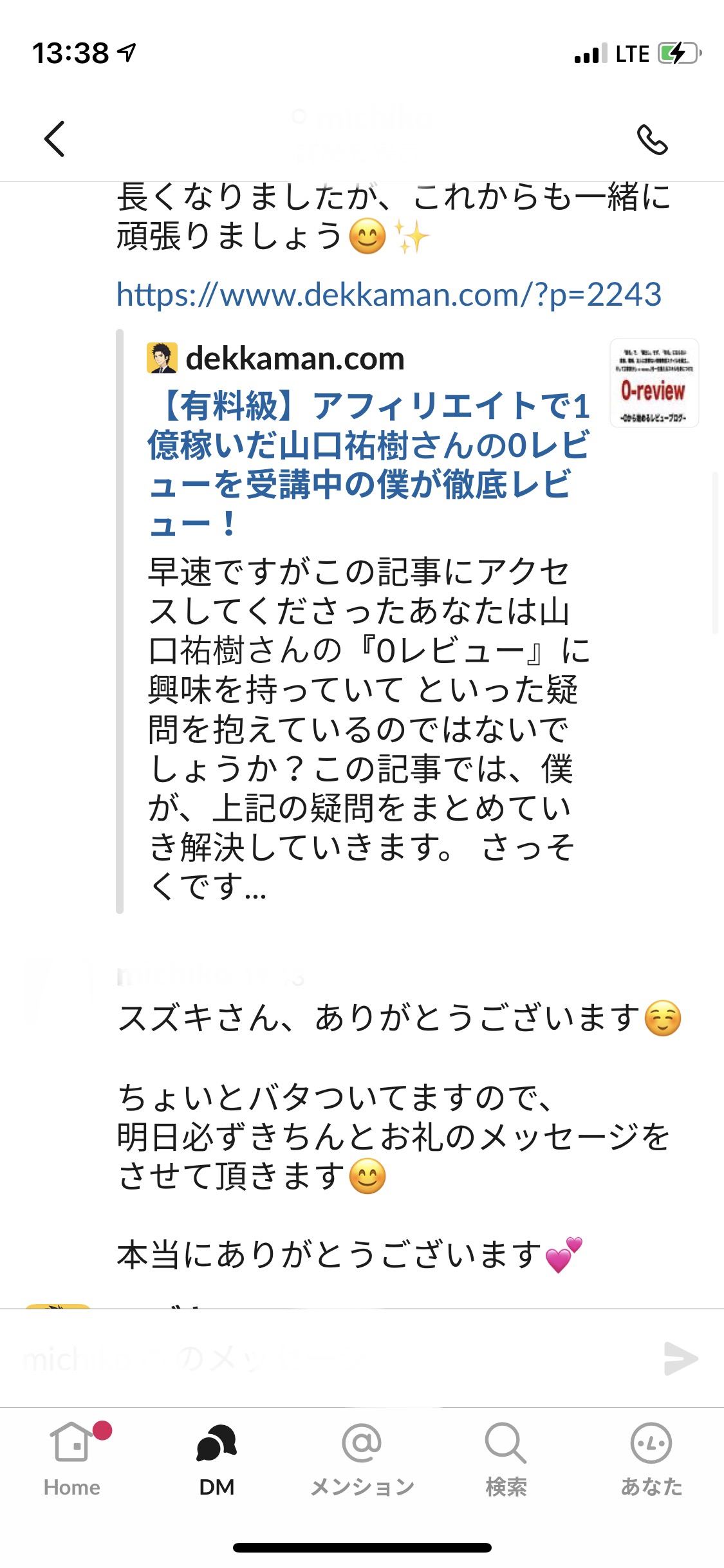Go to the あなた tab

(x=651, y=1460)
